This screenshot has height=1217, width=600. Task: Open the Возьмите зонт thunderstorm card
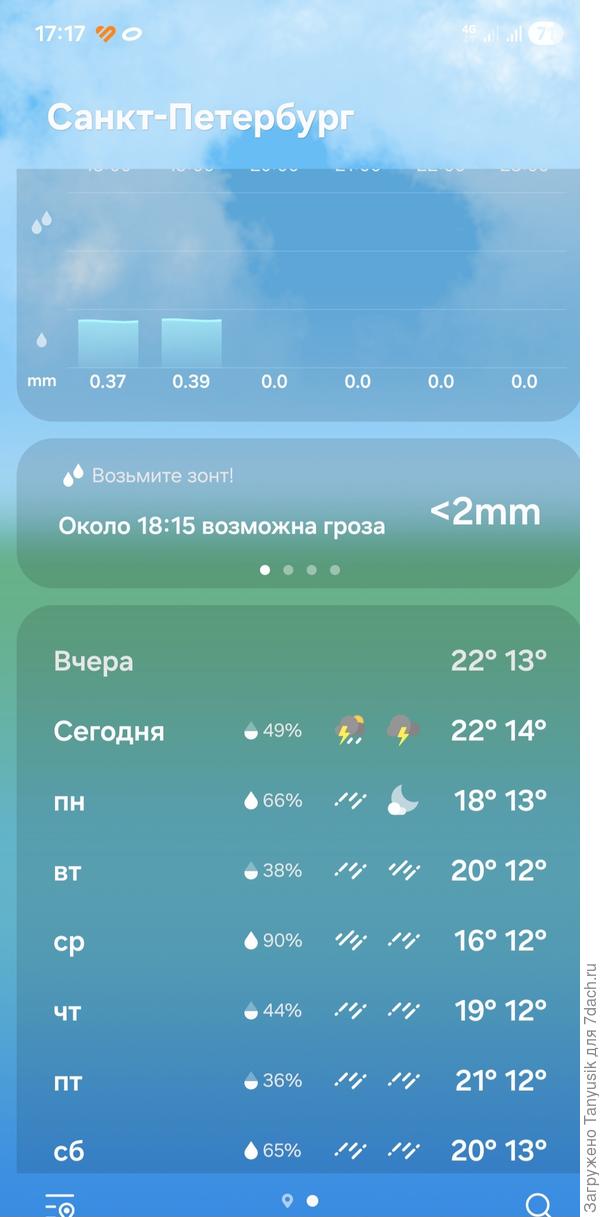pos(299,513)
